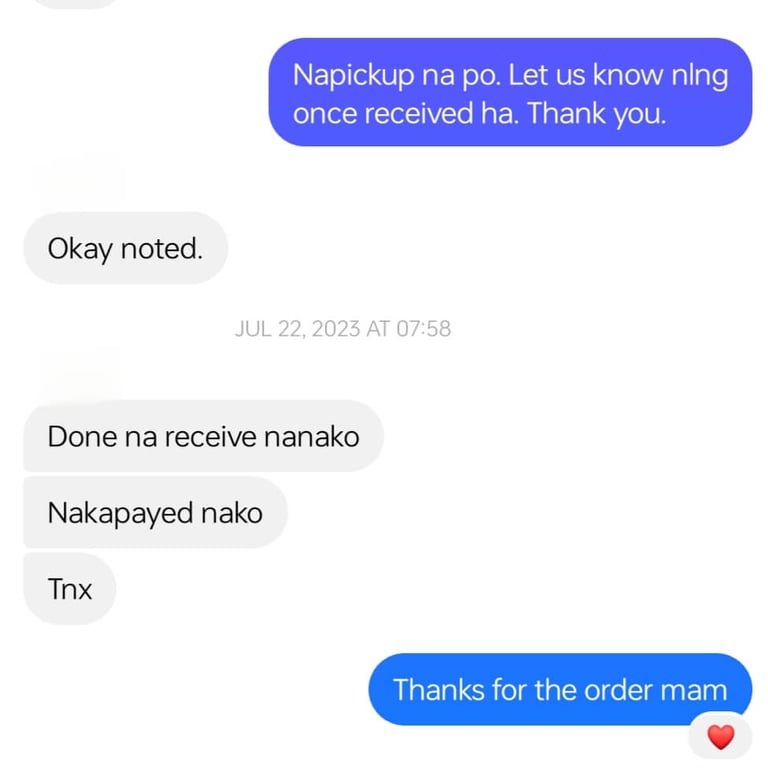This screenshot has width=768, height=768.
Task: Open the heart reaction on Thanks message
Action: pos(720,737)
